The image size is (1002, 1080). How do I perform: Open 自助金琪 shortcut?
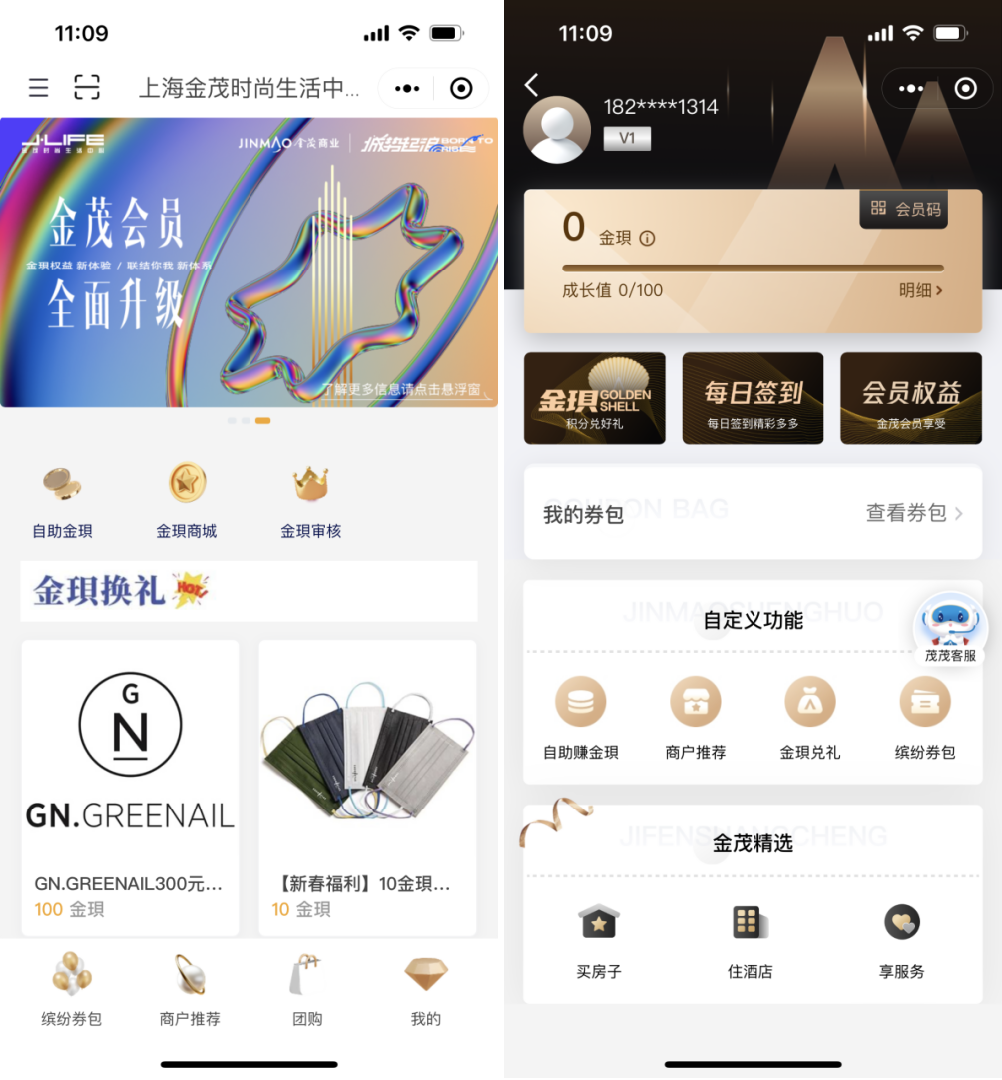point(62,502)
